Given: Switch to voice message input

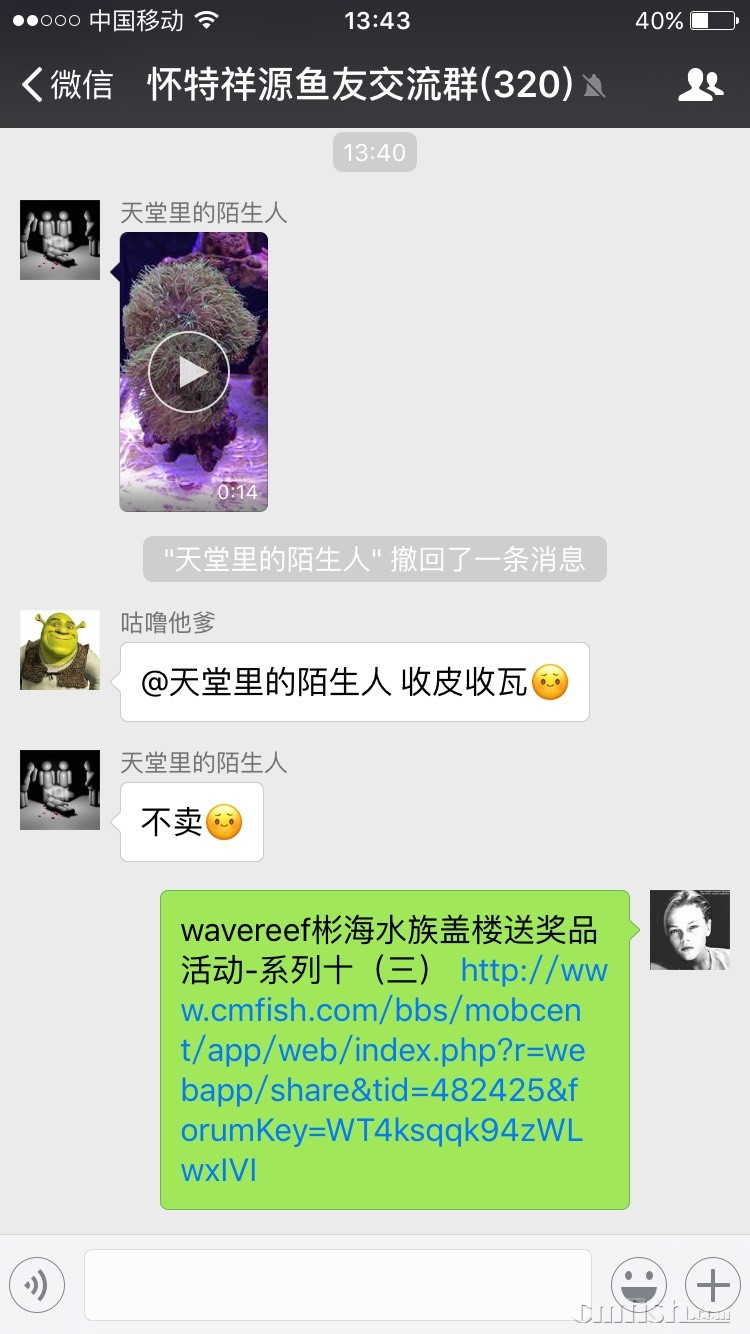Looking at the screenshot, I should tap(37, 1284).
